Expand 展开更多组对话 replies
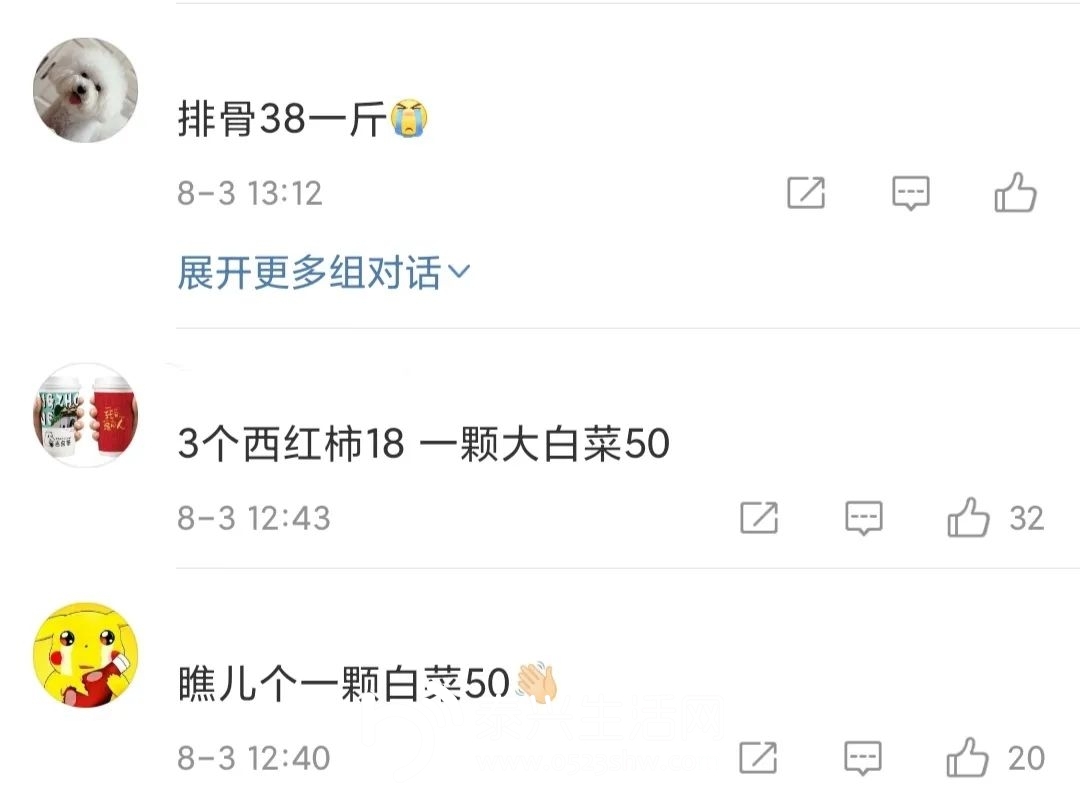Viewport: 1080px width, 790px height. [323, 272]
